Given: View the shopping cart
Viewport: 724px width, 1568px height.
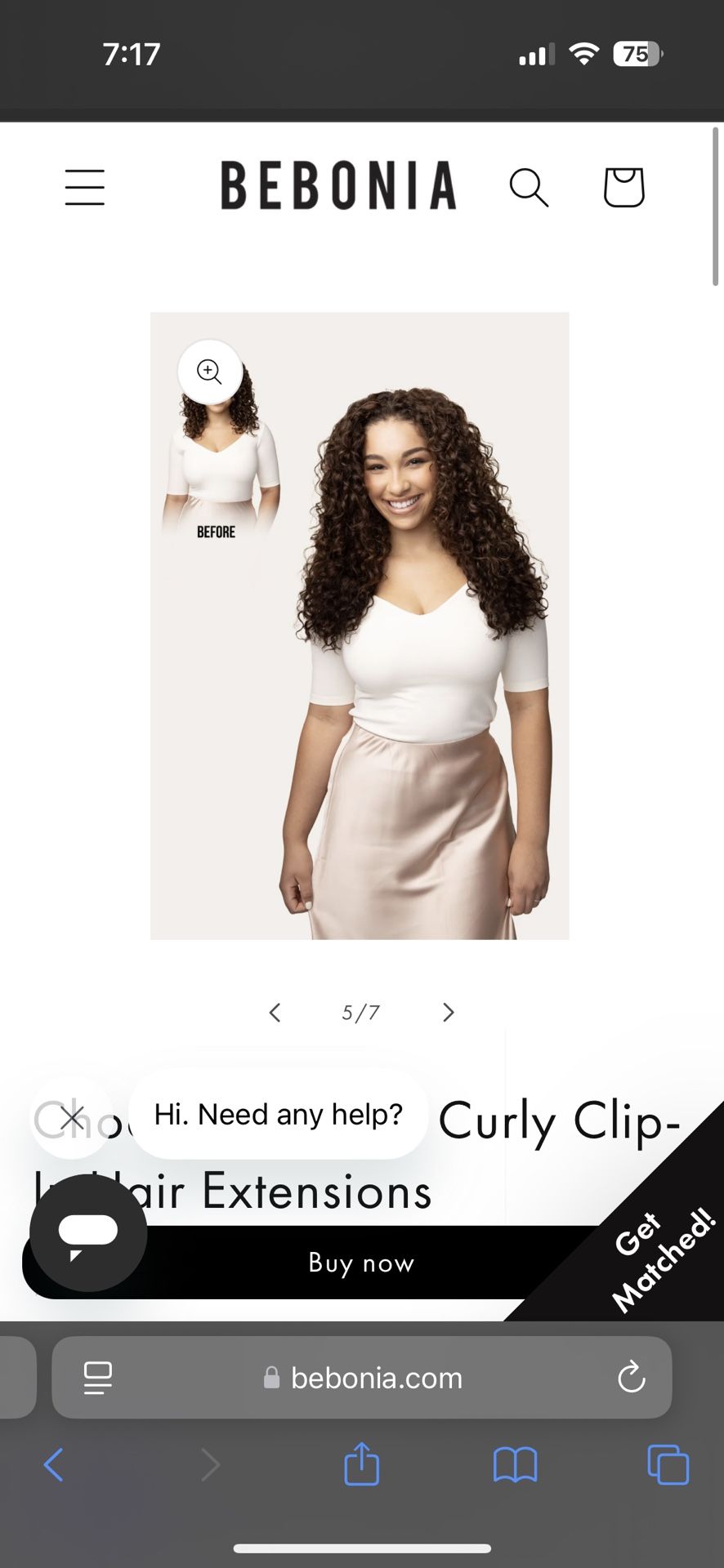Looking at the screenshot, I should tap(623, 188).
